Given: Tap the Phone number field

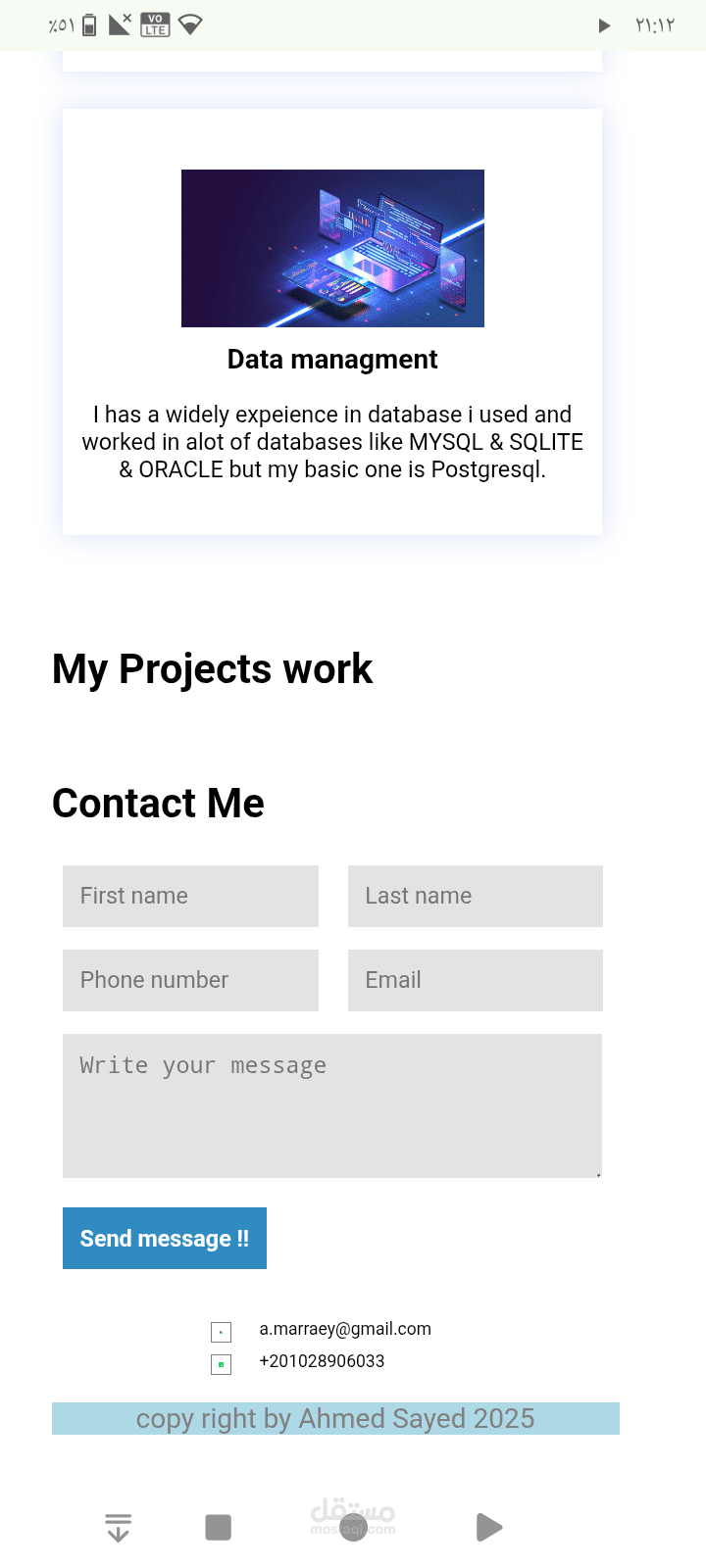Looking at the screenshot, I should pos(190,980).
